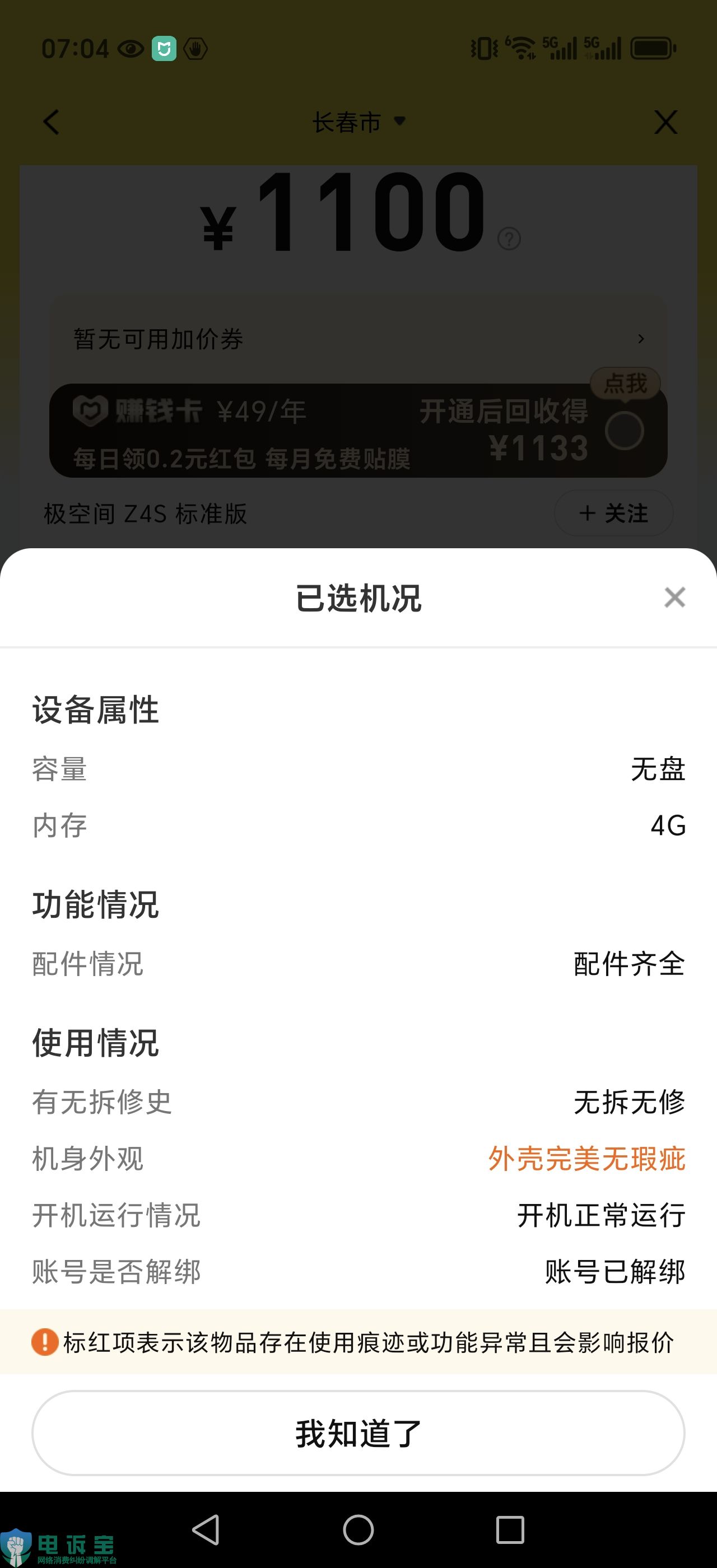Go back with the system back button

(x=206, y=1530)
